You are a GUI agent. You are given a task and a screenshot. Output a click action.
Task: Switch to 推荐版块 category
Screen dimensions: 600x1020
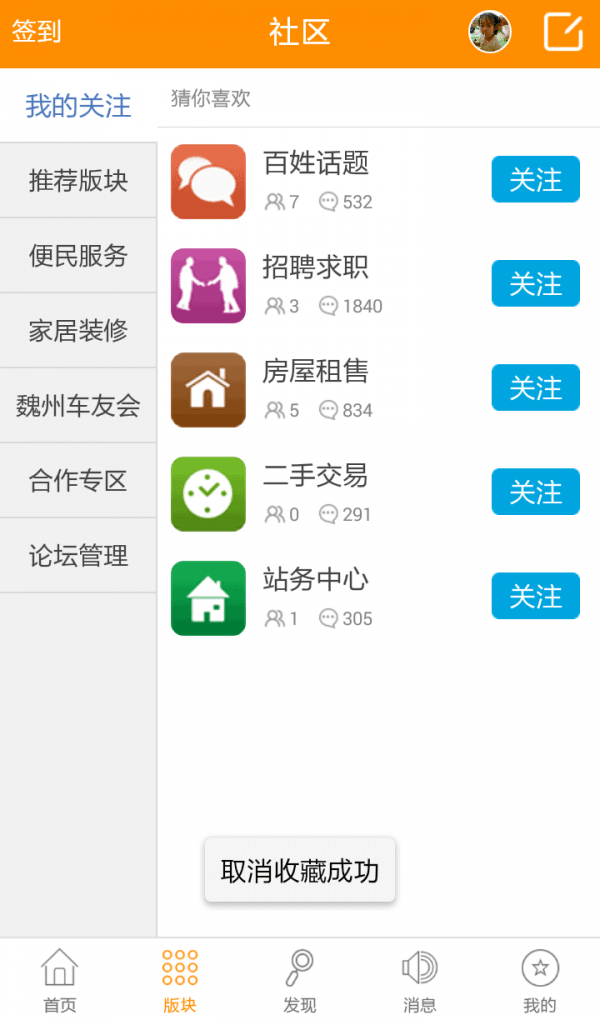(x=78, y=181)
